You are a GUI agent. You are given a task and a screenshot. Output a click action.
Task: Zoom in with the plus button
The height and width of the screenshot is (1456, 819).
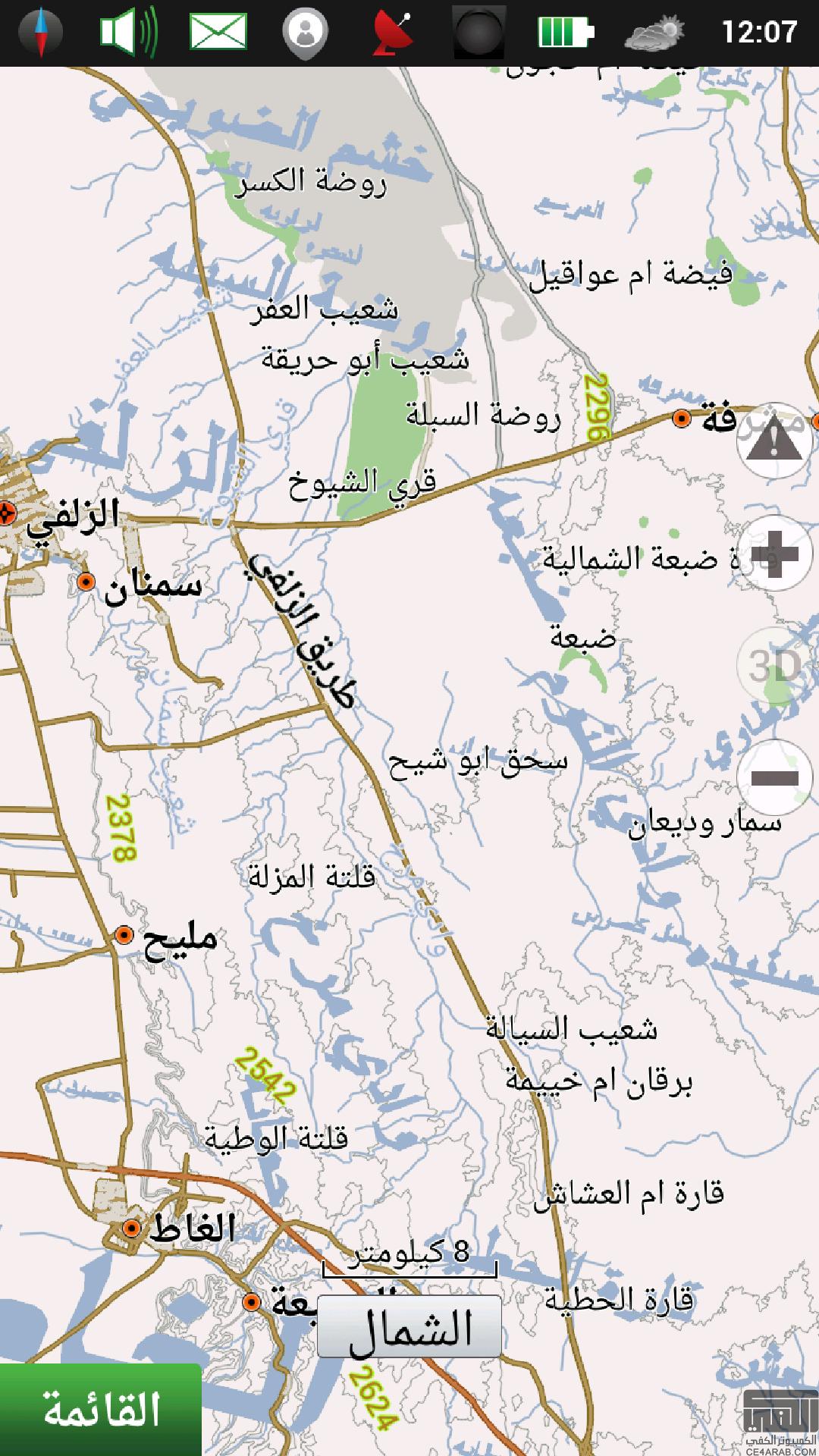774,553
